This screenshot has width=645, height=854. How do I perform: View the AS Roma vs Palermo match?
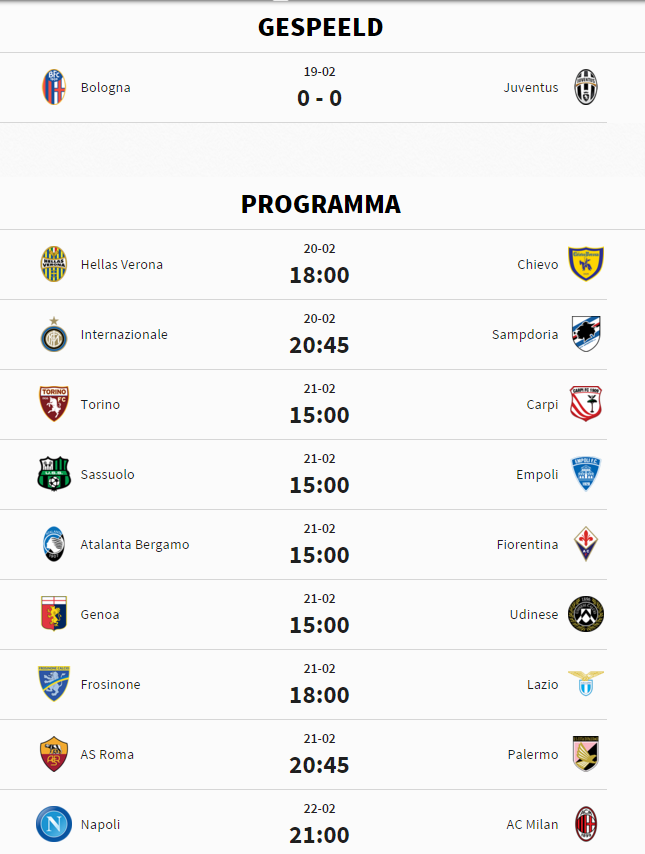(x=319, y=755)
